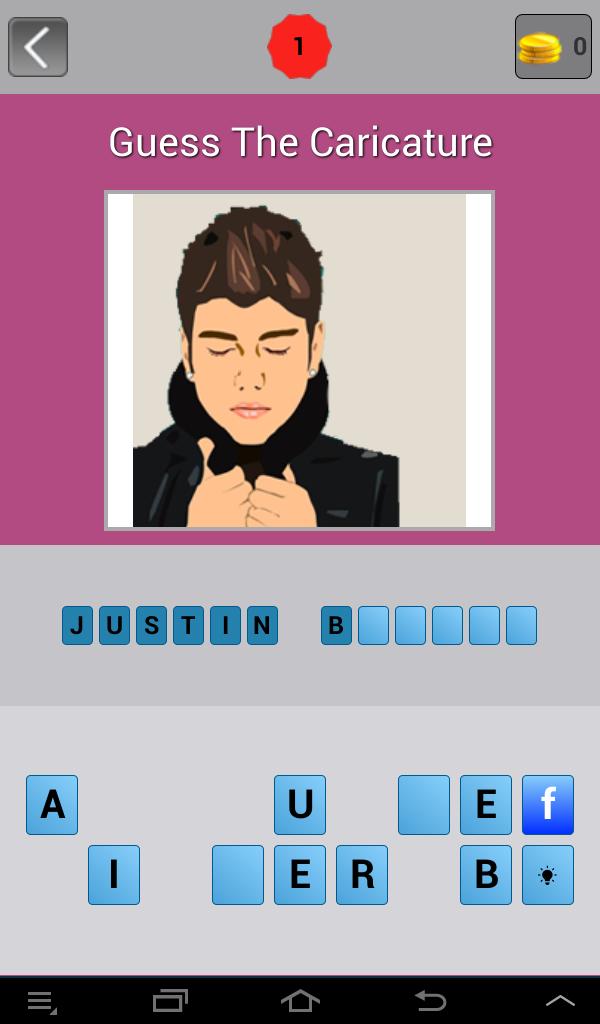Tap the letter B tile in keyboard
600x1024 pixels.
(486, 875)
